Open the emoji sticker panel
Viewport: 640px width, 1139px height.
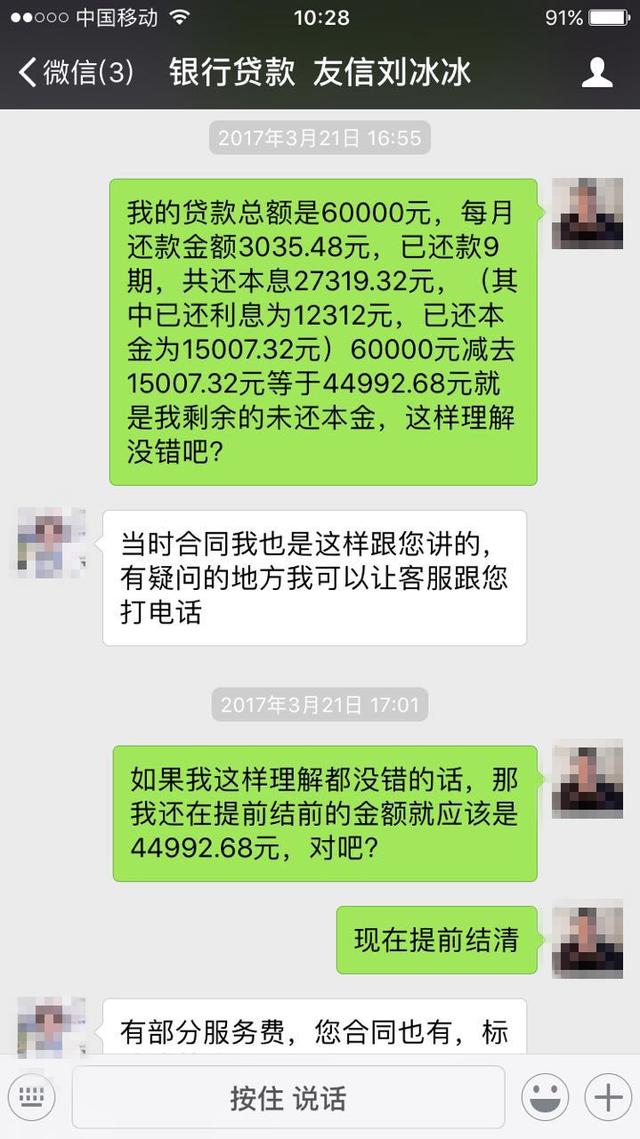point(545,1098)
